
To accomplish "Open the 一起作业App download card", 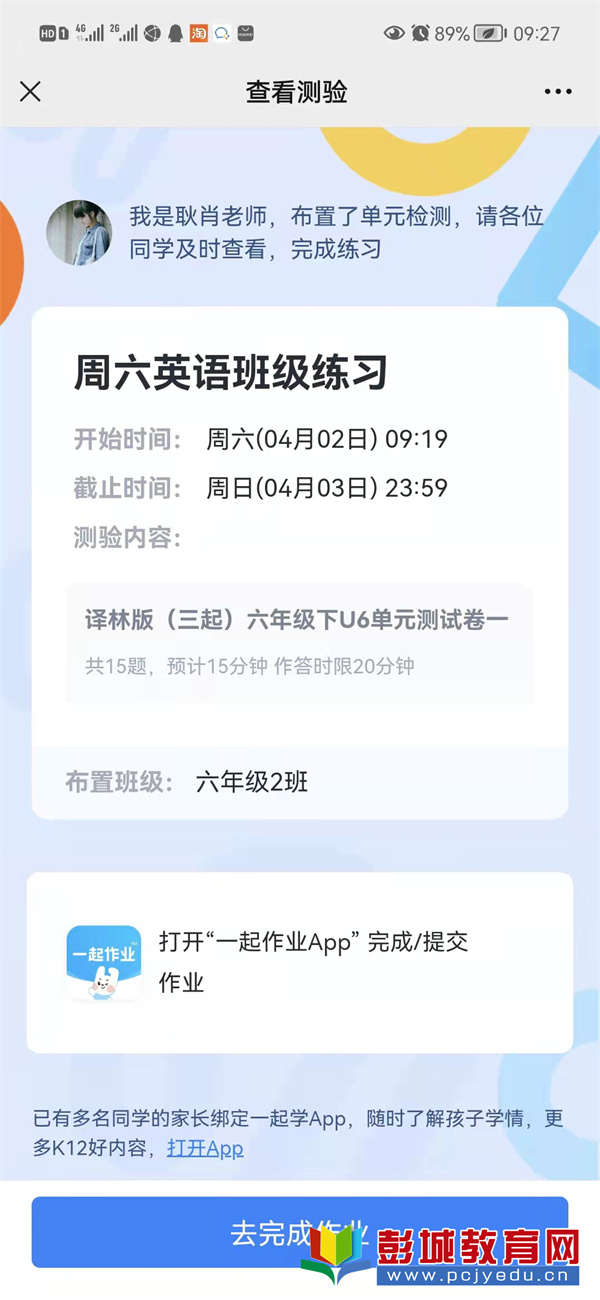I will click(300, 962).
